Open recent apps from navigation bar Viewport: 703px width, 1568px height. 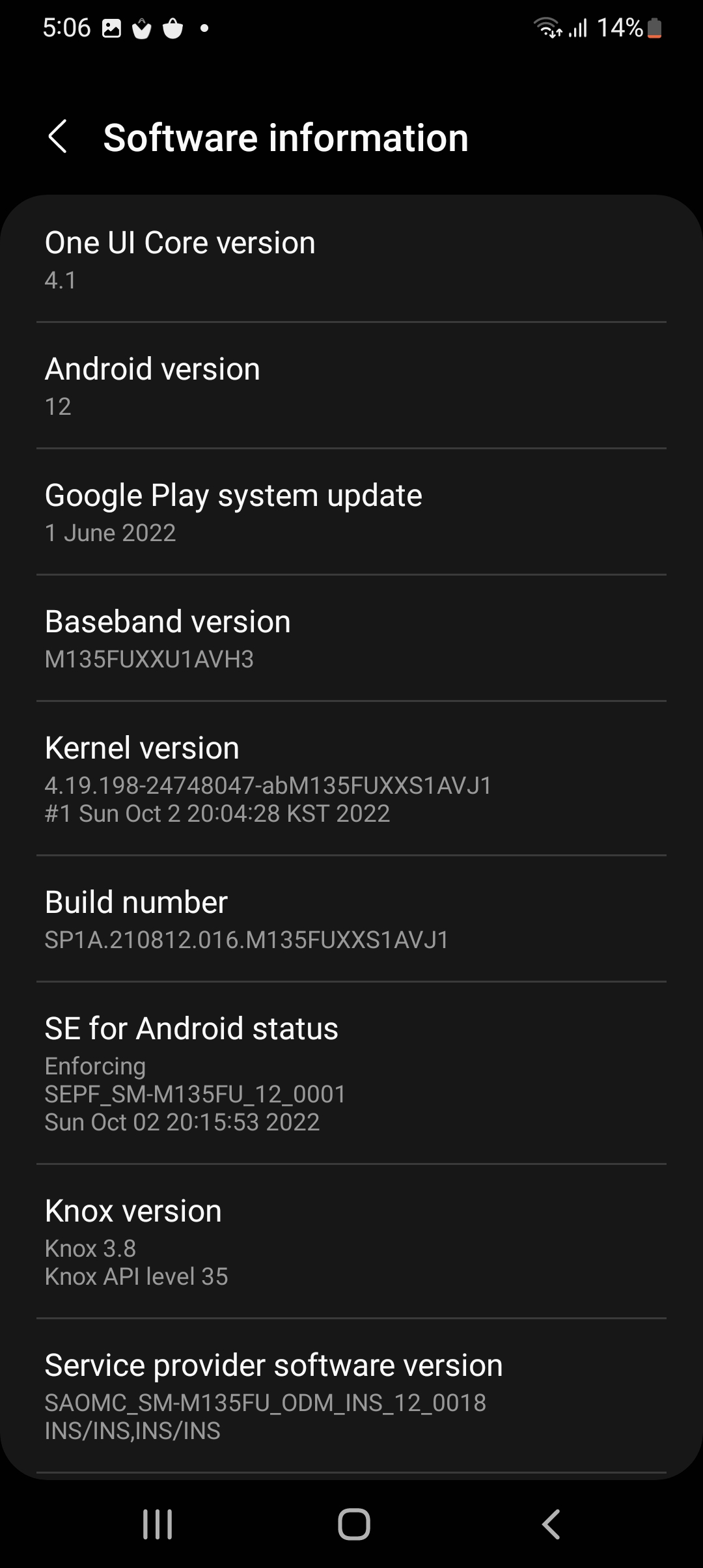(x=158, y=1524)
